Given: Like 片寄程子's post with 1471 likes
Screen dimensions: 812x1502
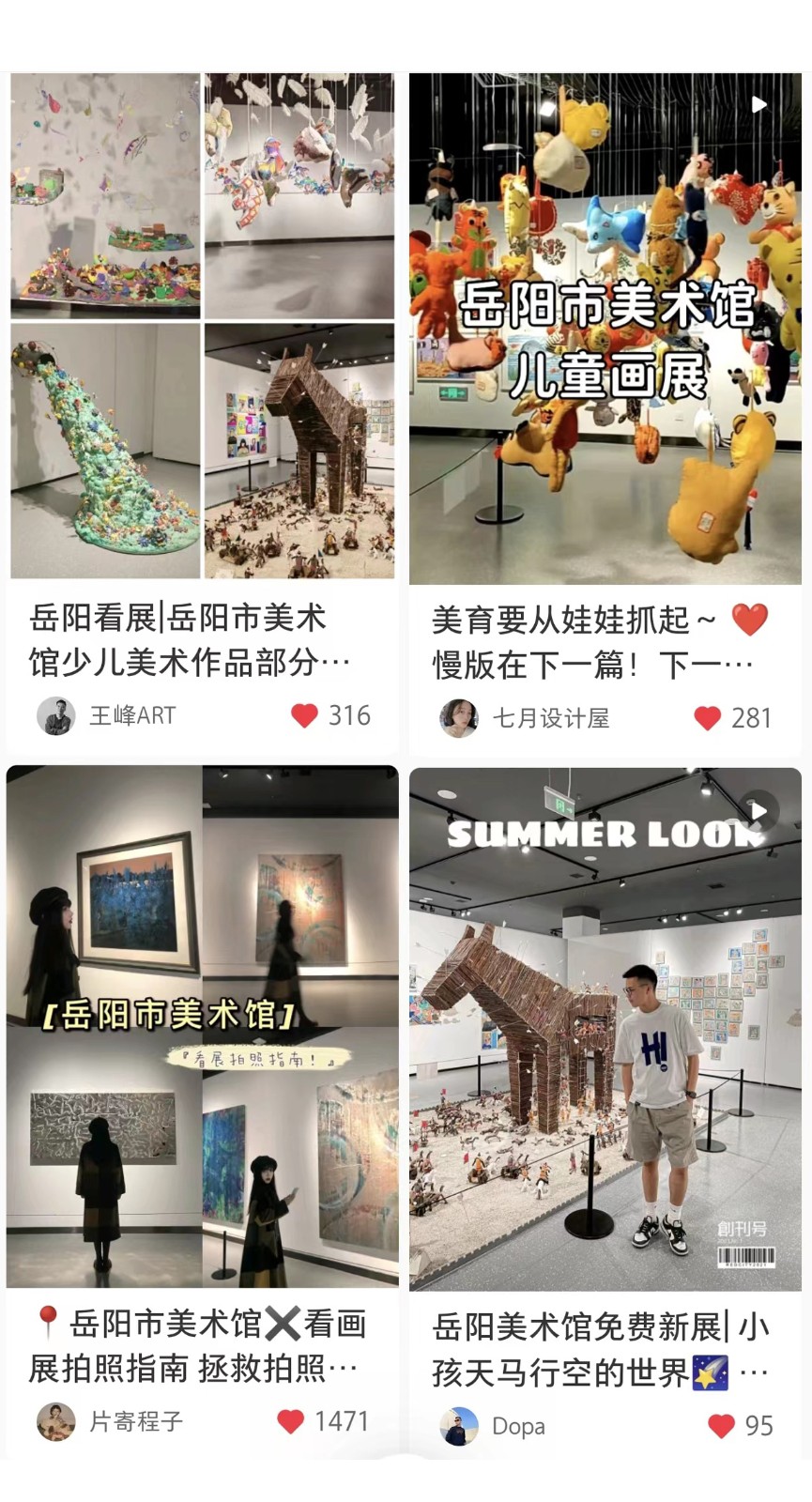Looking at the screenshot, I should (x=291, y=1421).
